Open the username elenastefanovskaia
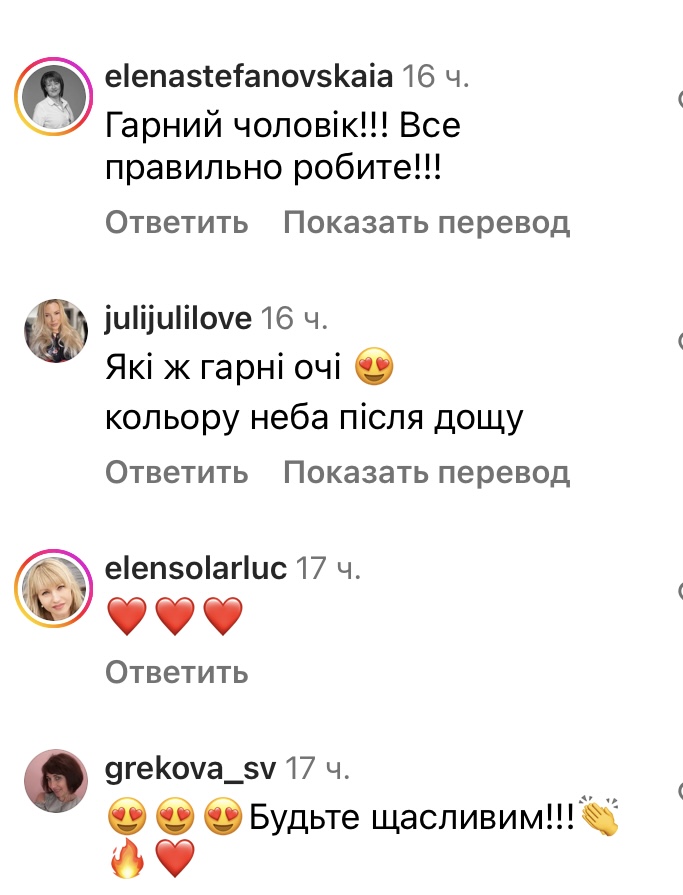Viewport: 683px width, 895px height. pyautogui.click(x=248, y=75)
